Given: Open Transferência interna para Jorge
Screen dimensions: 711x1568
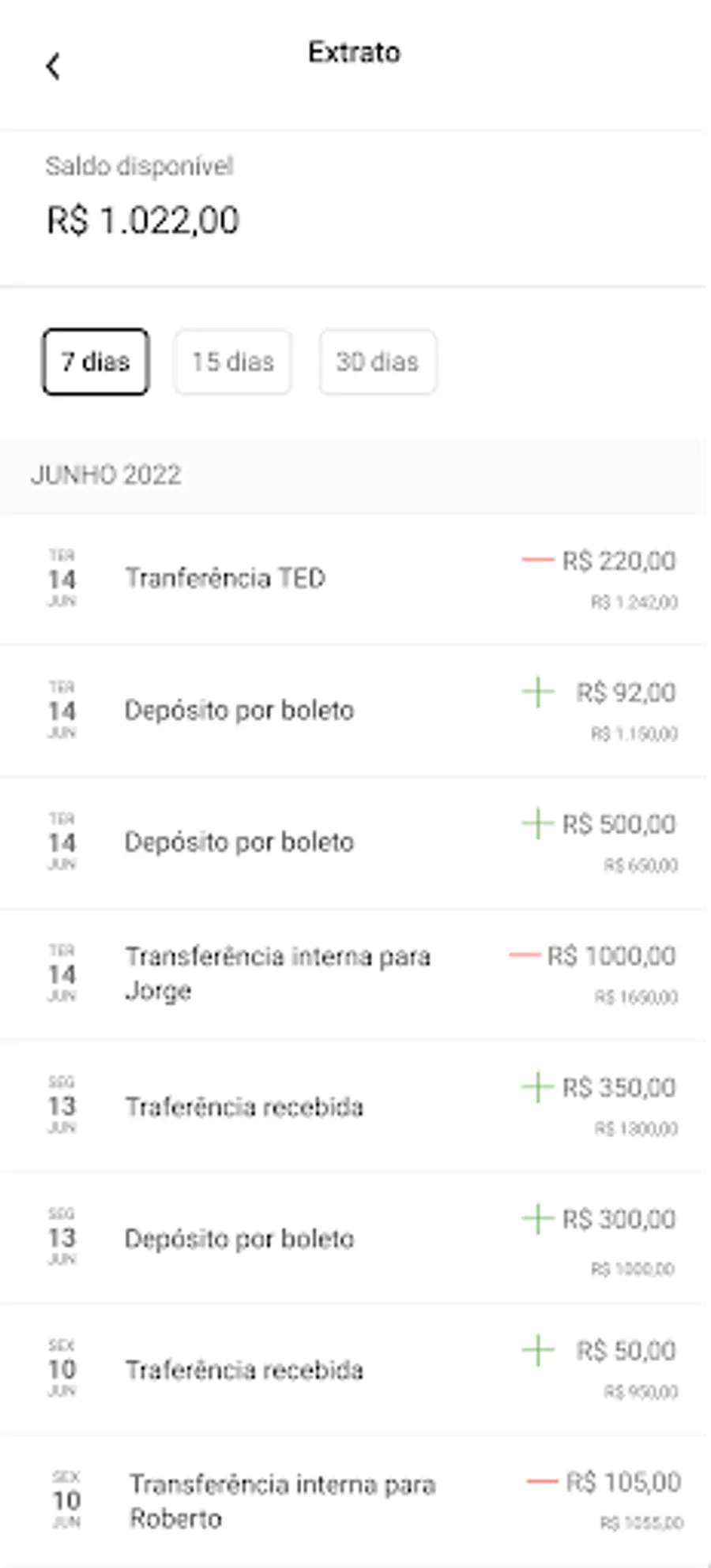Looking at the screenshot, I should (x=277, y=973).
